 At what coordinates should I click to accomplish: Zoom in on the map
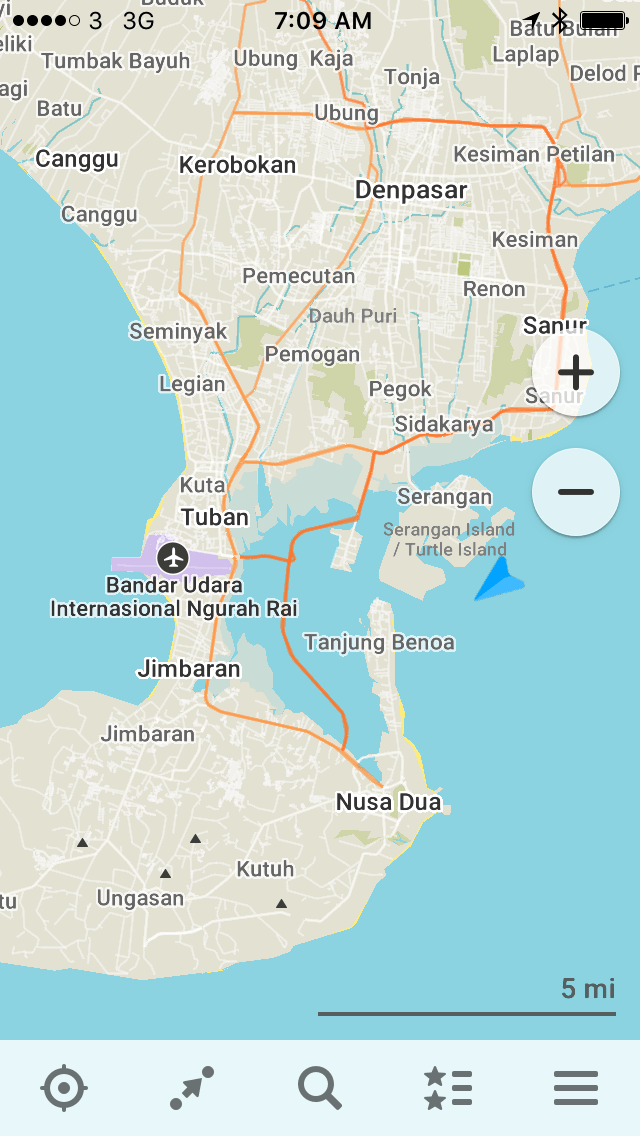point(576,373)
